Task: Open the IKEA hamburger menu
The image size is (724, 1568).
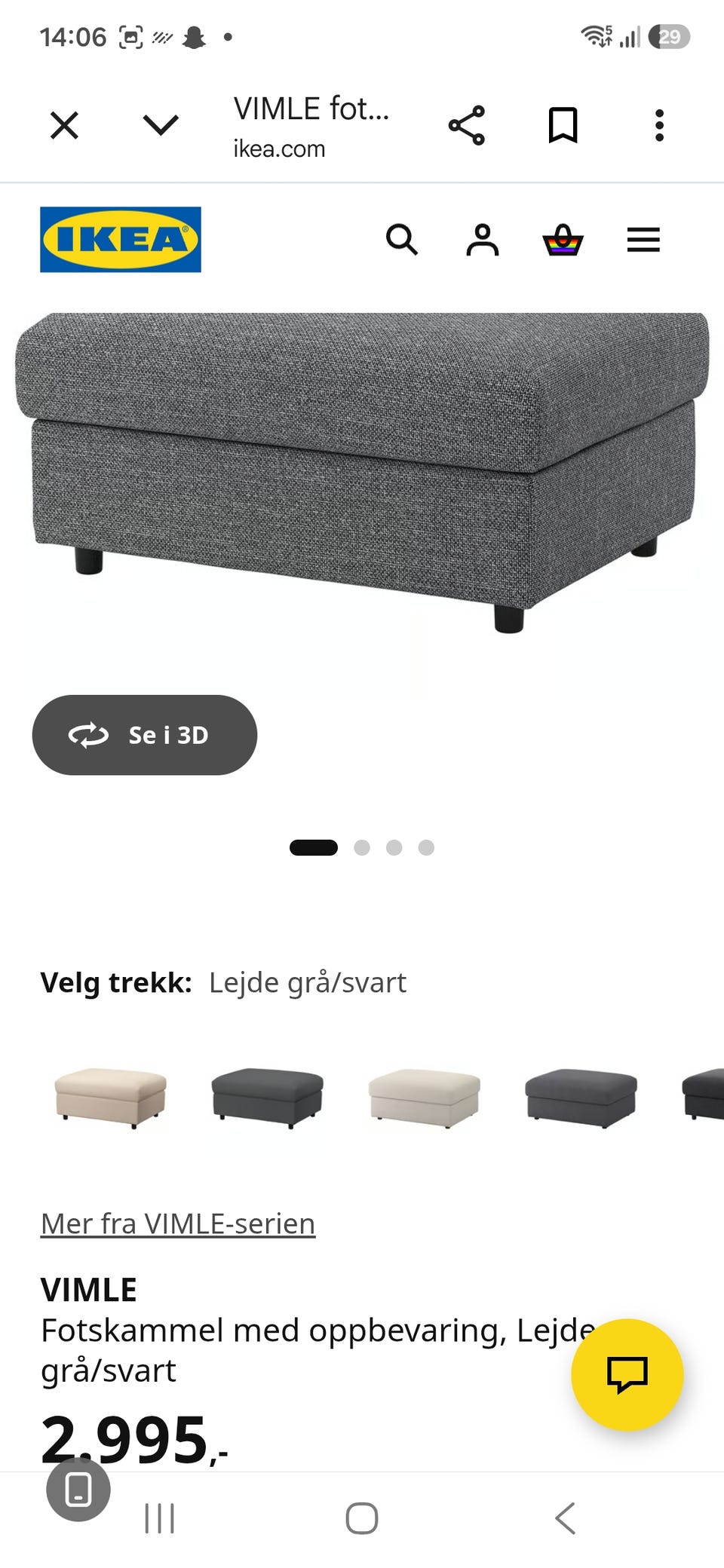Action: (643, 240)
